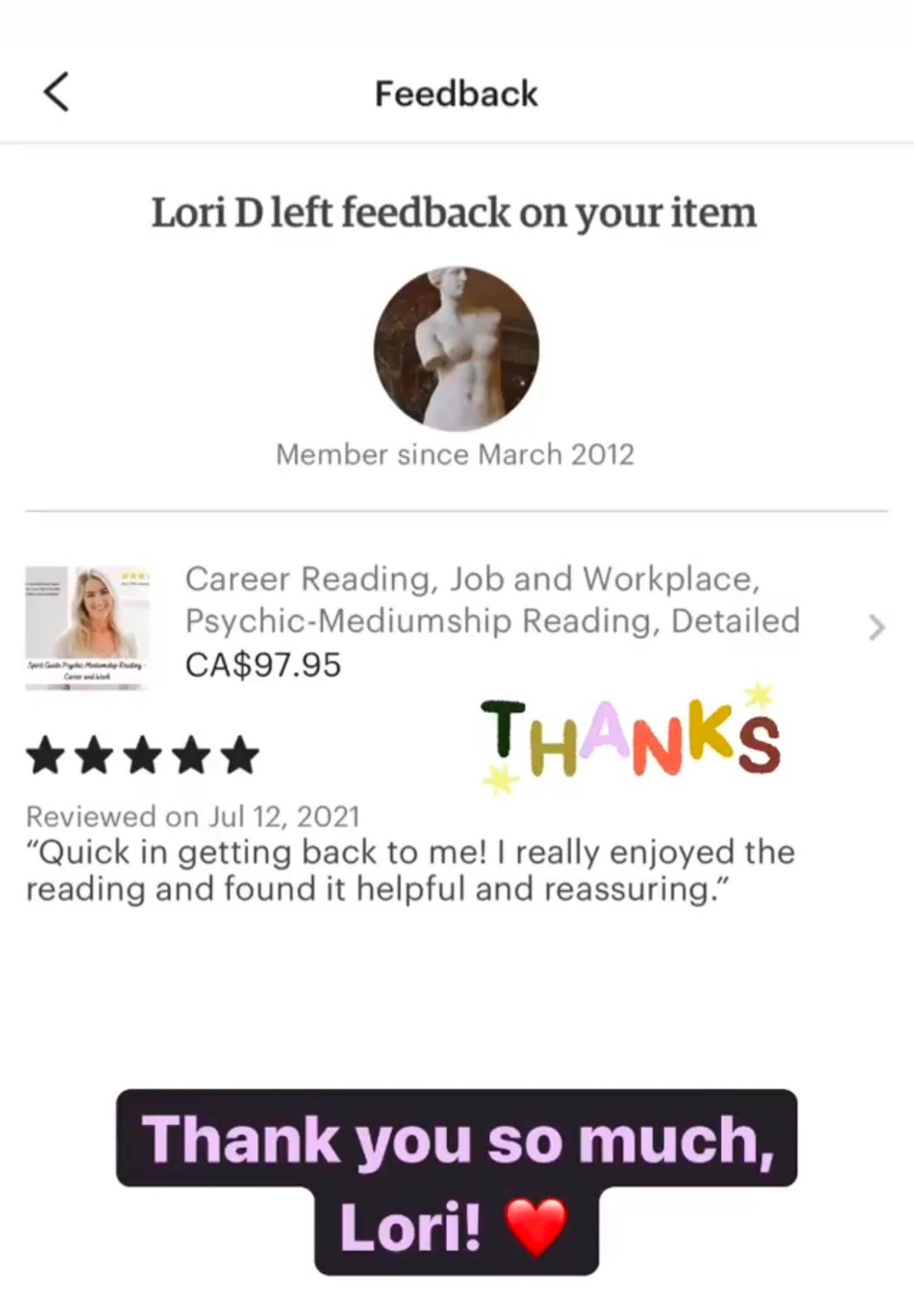The image size is (914, 1316).
Task: Open the Career Reading item listing
Action: [x=456, y=627]
